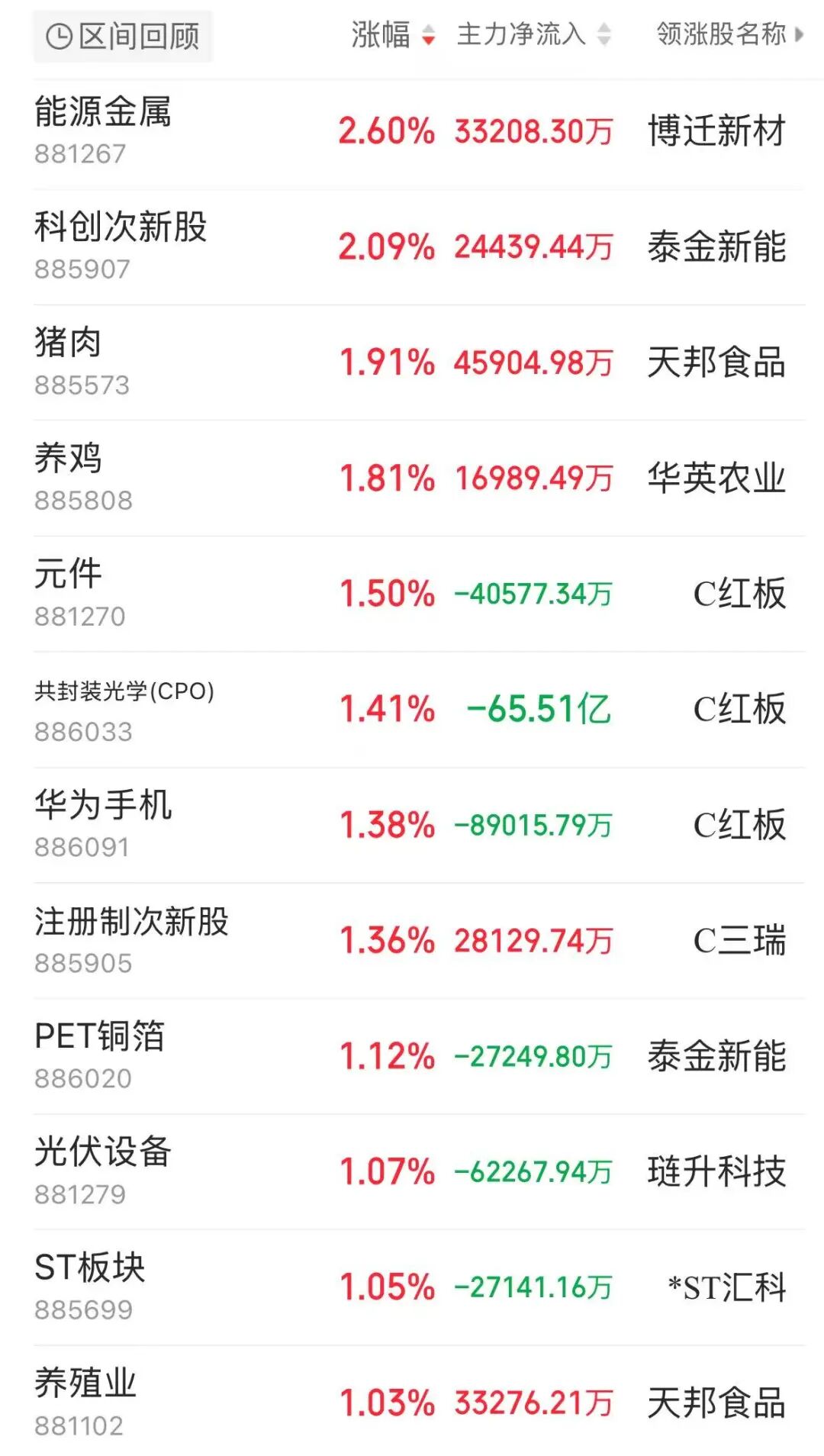Image resolution: width=824 pixels, height=1456 pixels.
Task: Tap the red sort arrow next to 涨幅
Action: click(x=426, y=35)
